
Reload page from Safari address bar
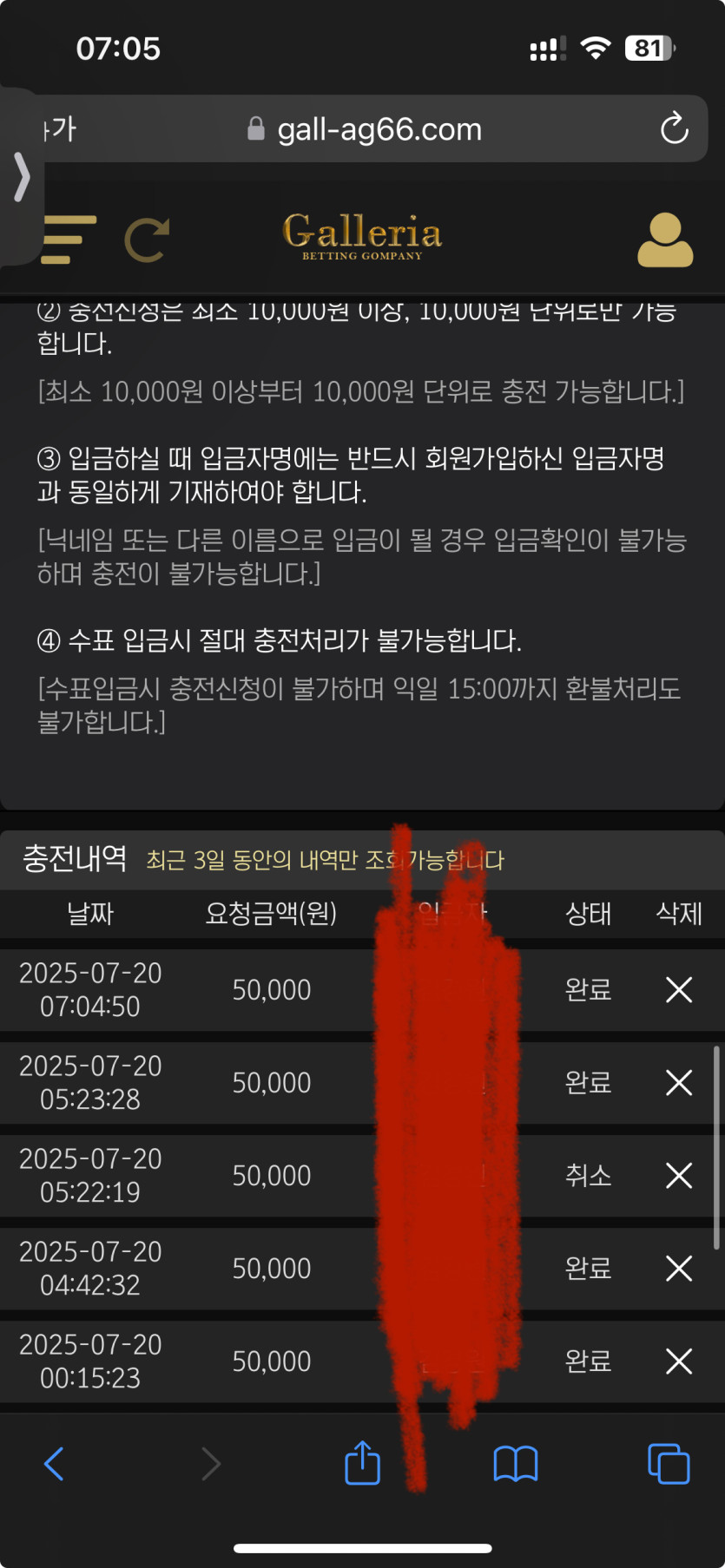coord(674,129)
